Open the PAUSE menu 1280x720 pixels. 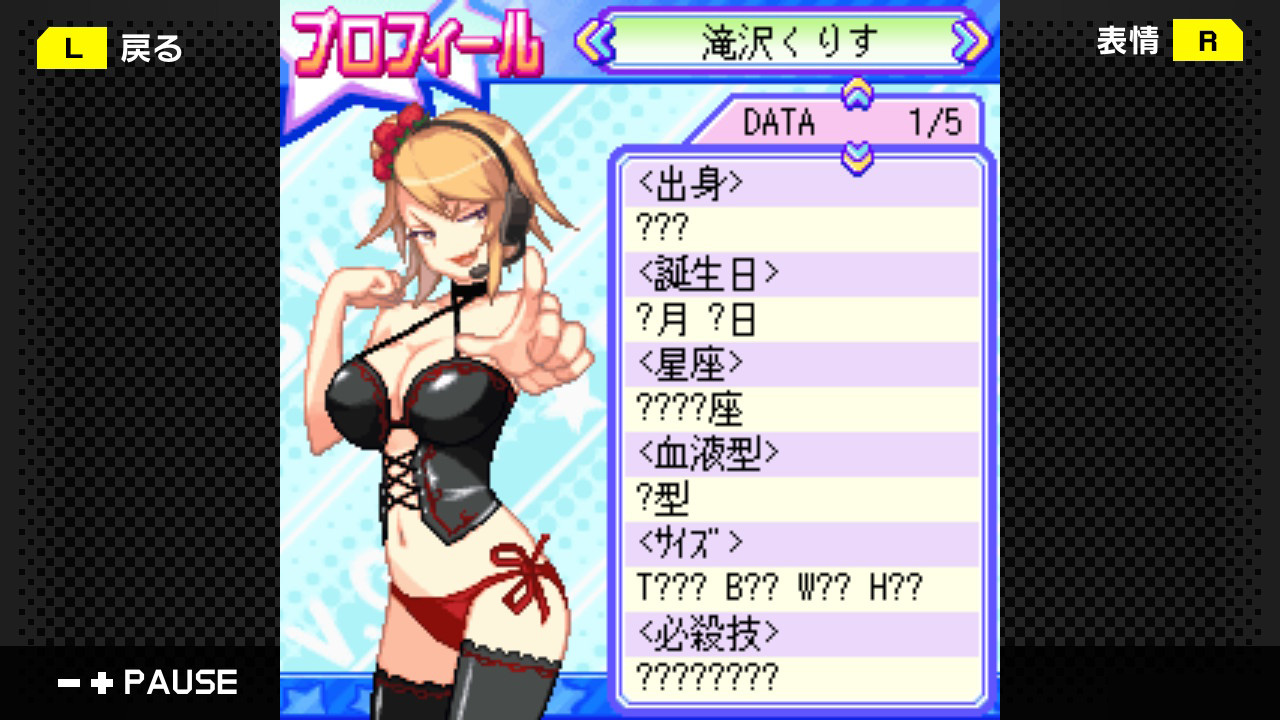(x=148, y=683)
